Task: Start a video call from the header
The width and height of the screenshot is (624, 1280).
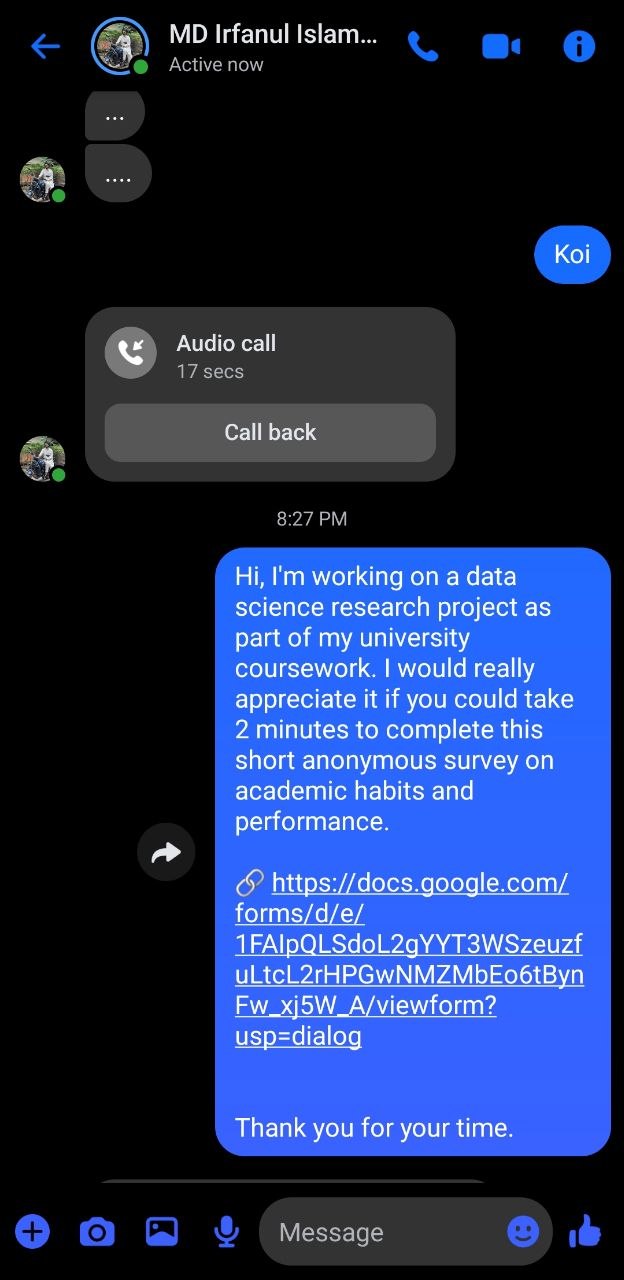Action: pos(501,46)
